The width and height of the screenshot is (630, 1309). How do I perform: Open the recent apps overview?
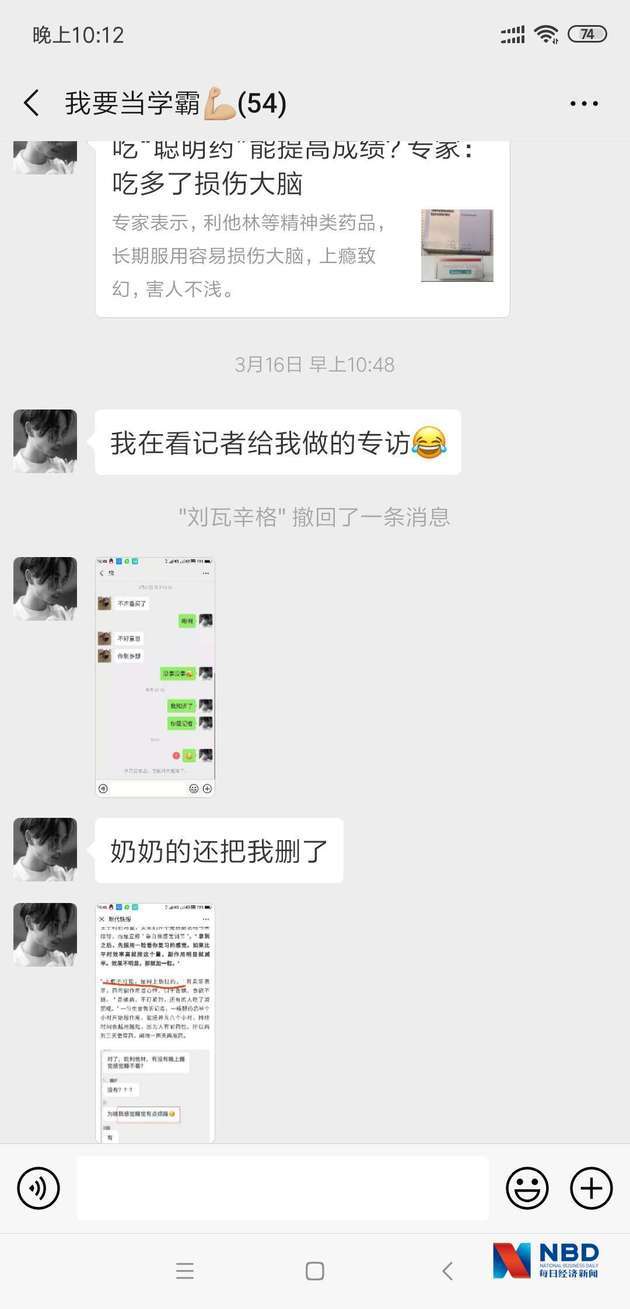point(184,1271)
